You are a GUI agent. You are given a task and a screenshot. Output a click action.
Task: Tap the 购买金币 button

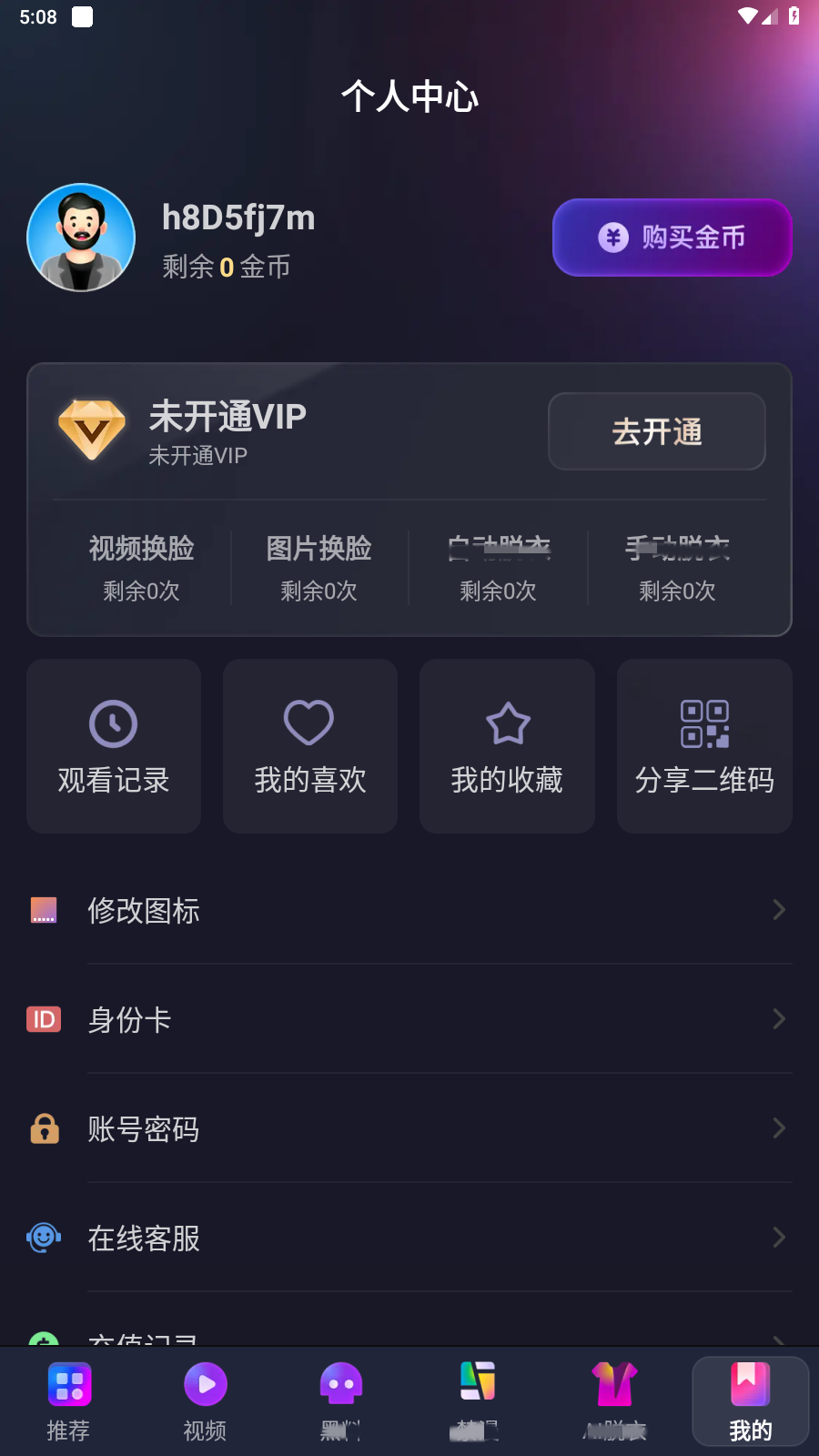point(672,238)
